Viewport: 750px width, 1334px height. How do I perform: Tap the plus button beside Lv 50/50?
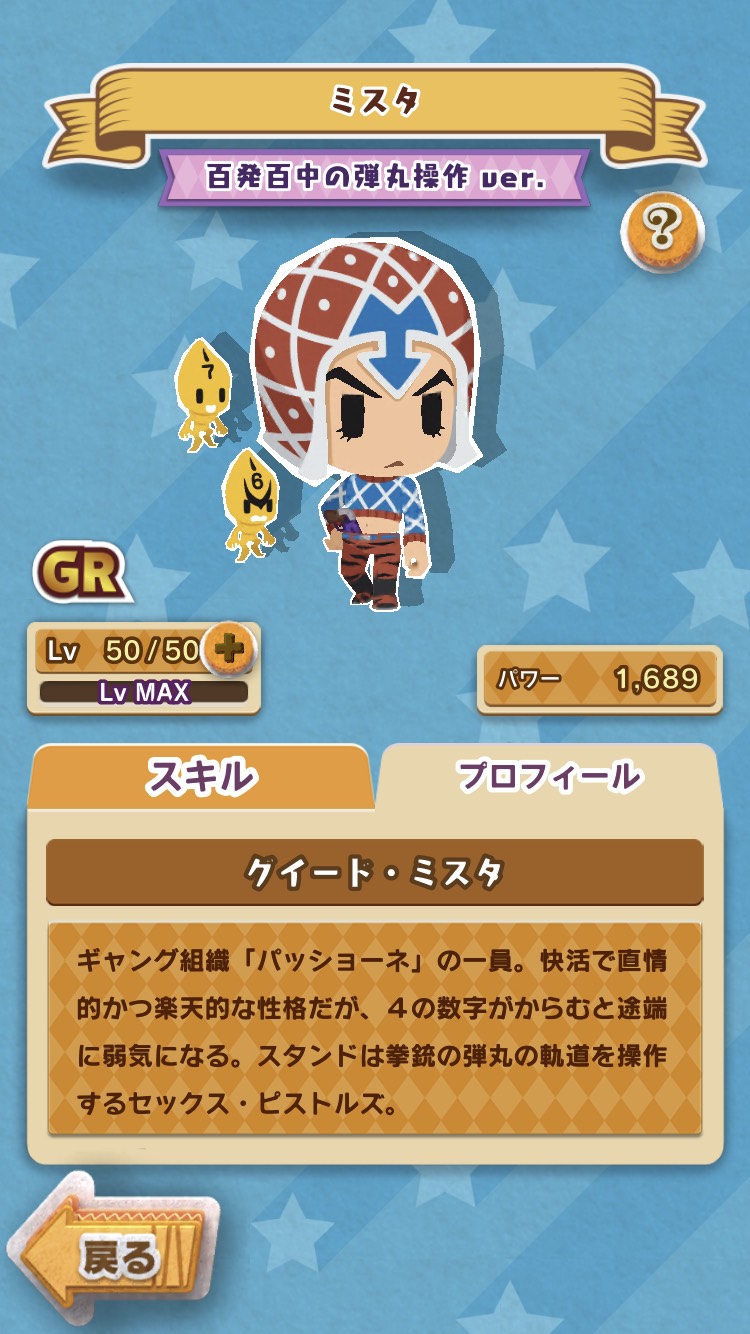pyautogui.click(x=229, y=650)
